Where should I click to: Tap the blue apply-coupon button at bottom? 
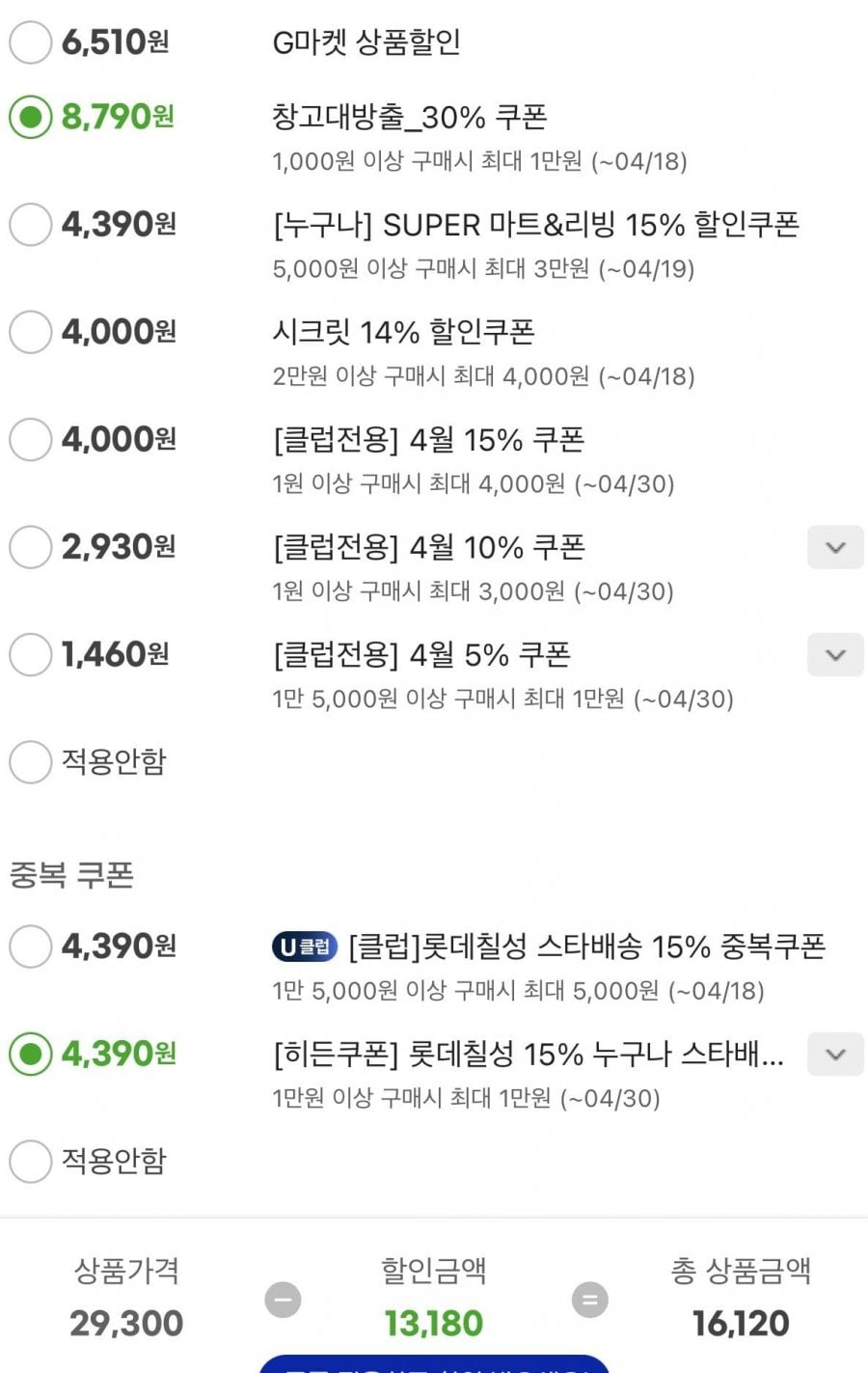click(x=434, y=1363)
